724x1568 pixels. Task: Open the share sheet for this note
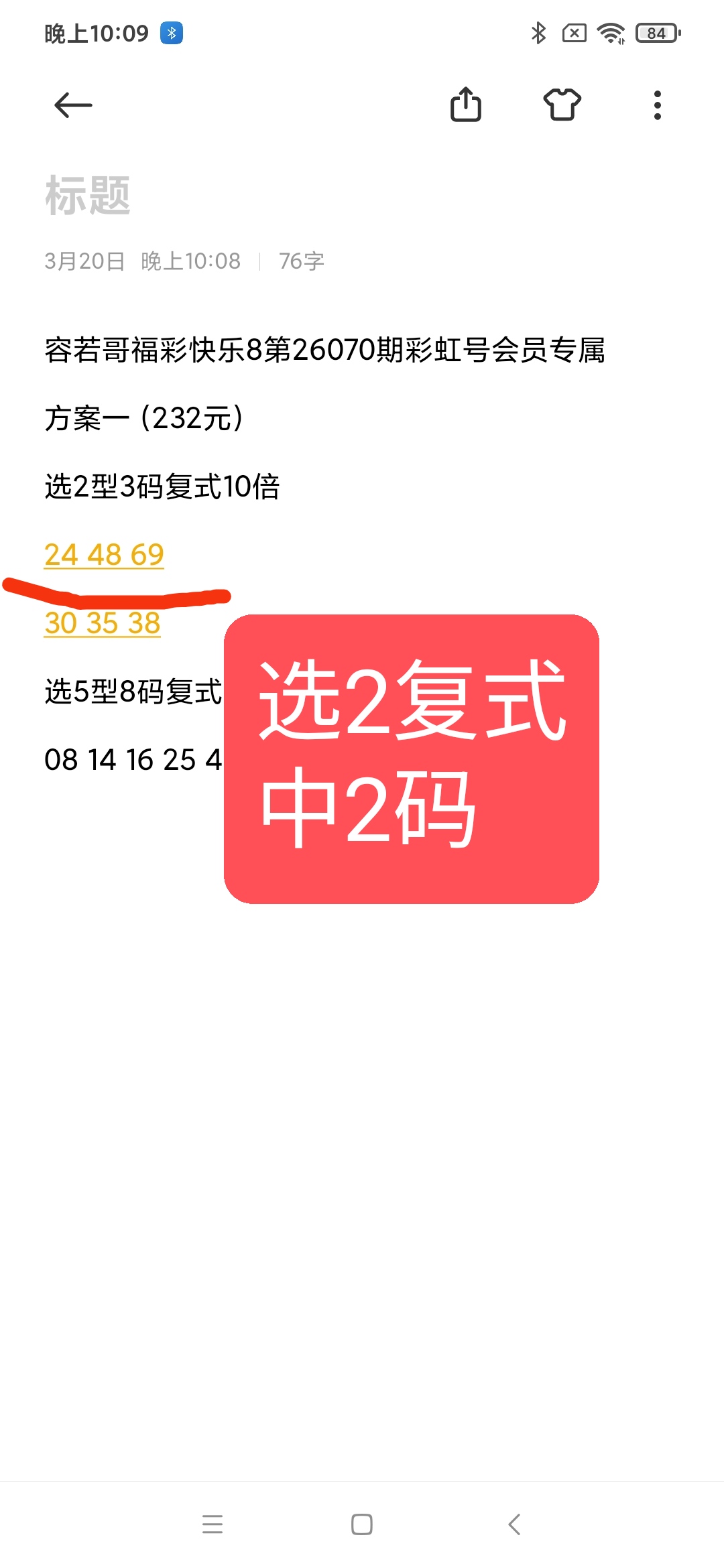pos(467,105)
